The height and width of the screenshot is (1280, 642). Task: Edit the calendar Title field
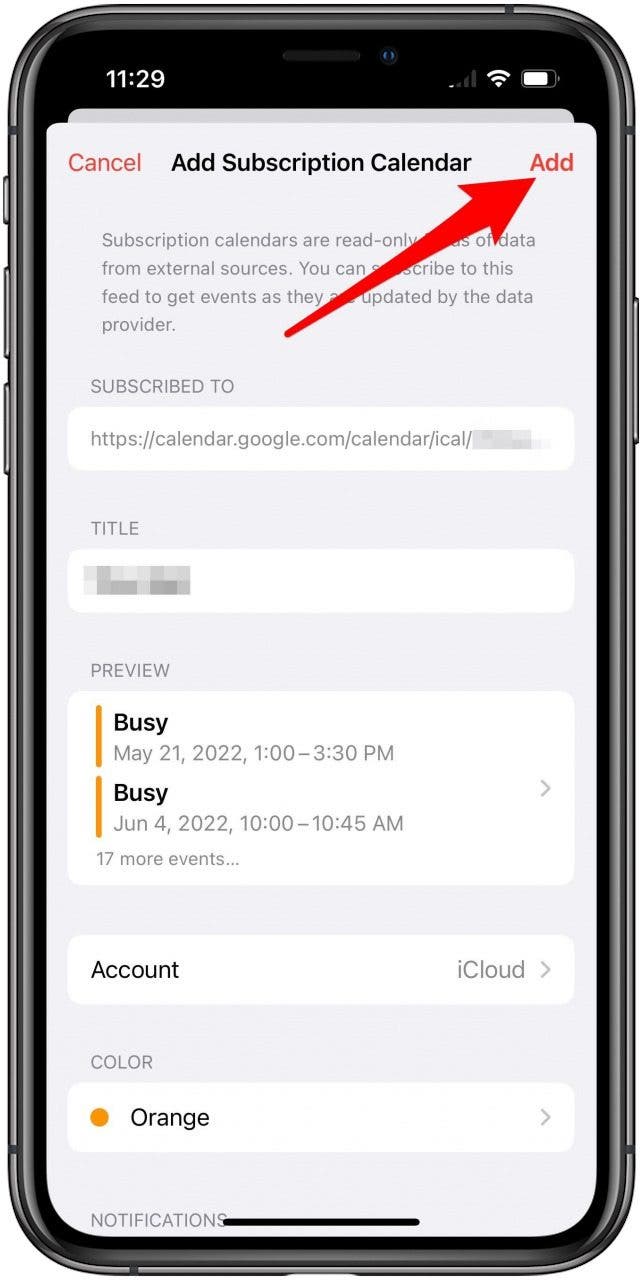pos(321,580)
